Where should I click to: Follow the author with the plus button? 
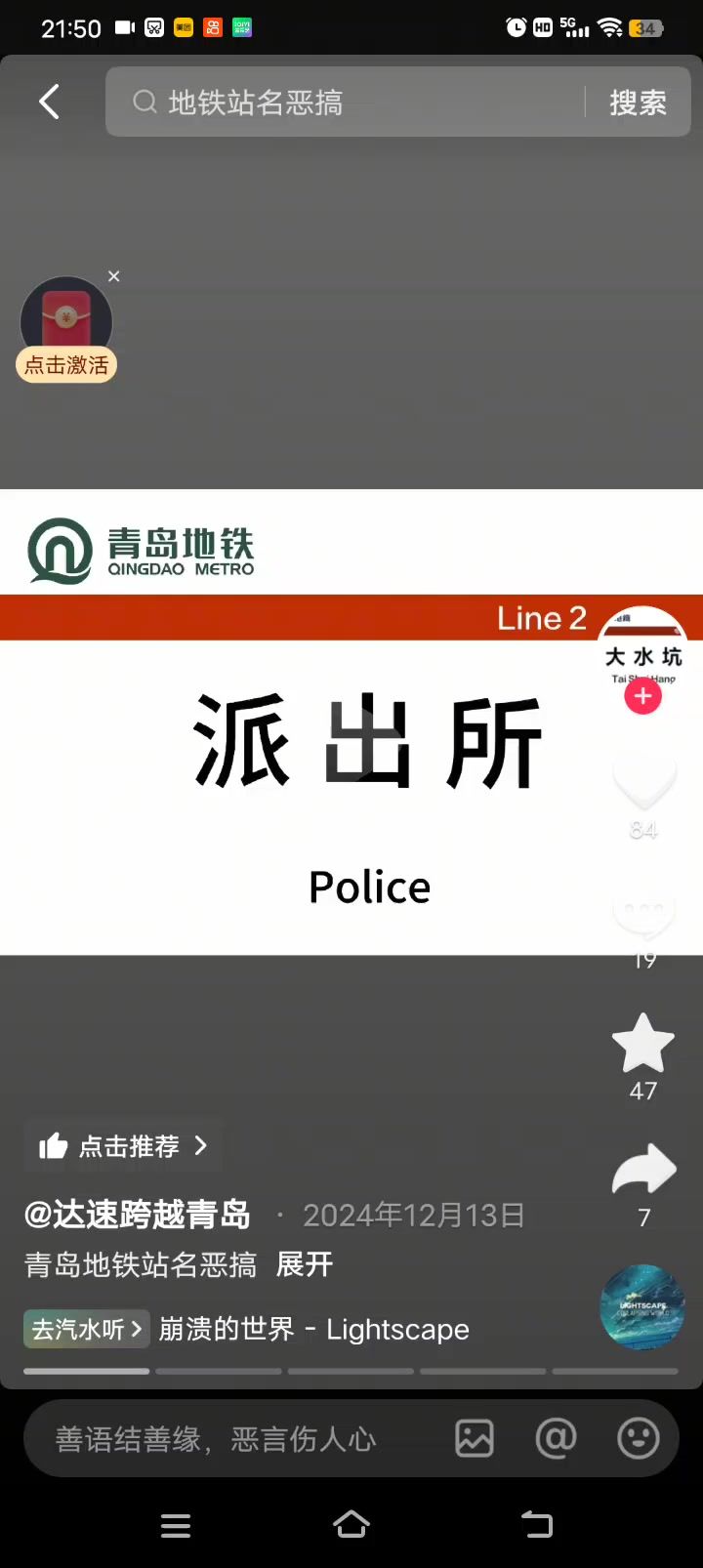[x=642, y=696]
